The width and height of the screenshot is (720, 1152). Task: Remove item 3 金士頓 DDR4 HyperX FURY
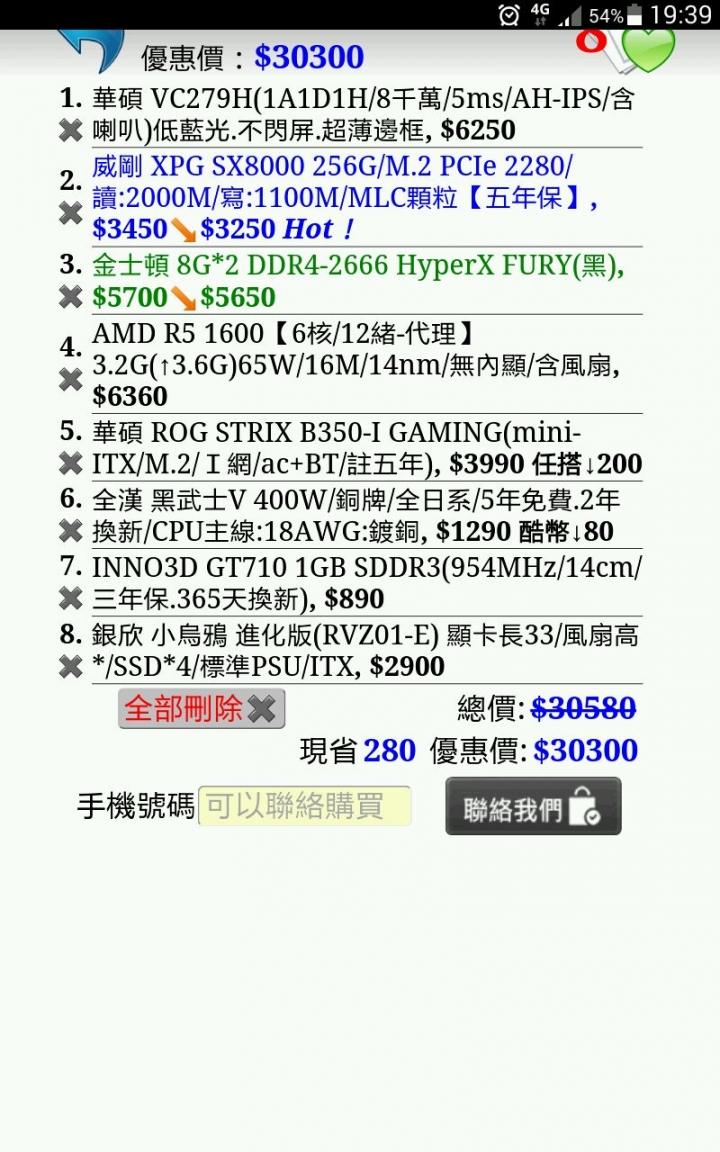(70, 297)
